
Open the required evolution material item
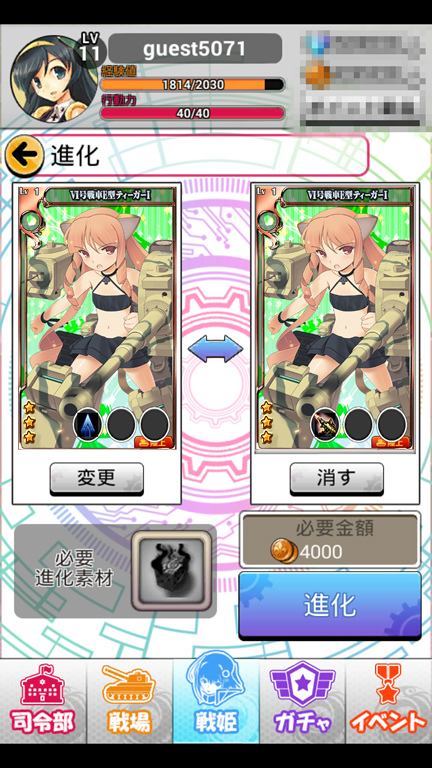[171, 571]
